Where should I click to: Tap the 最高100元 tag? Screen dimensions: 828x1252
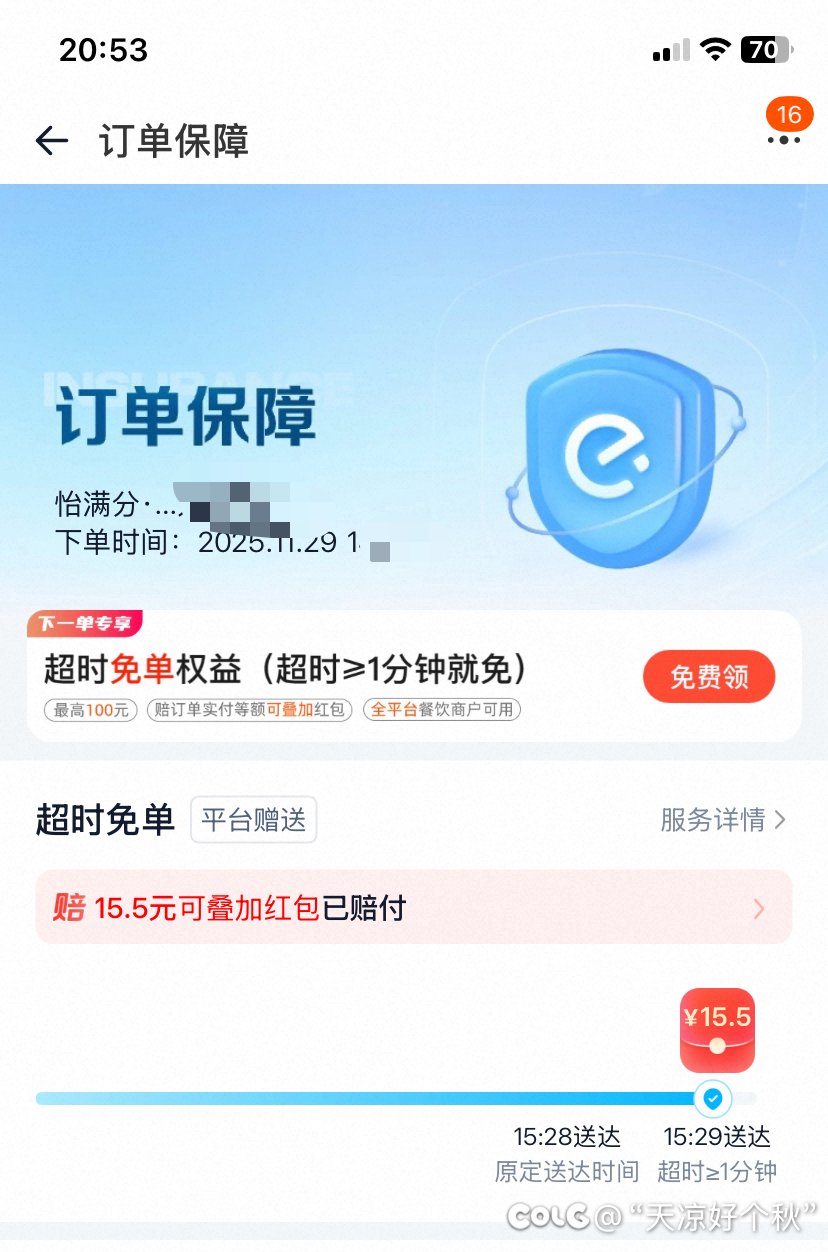click(88, 710)
